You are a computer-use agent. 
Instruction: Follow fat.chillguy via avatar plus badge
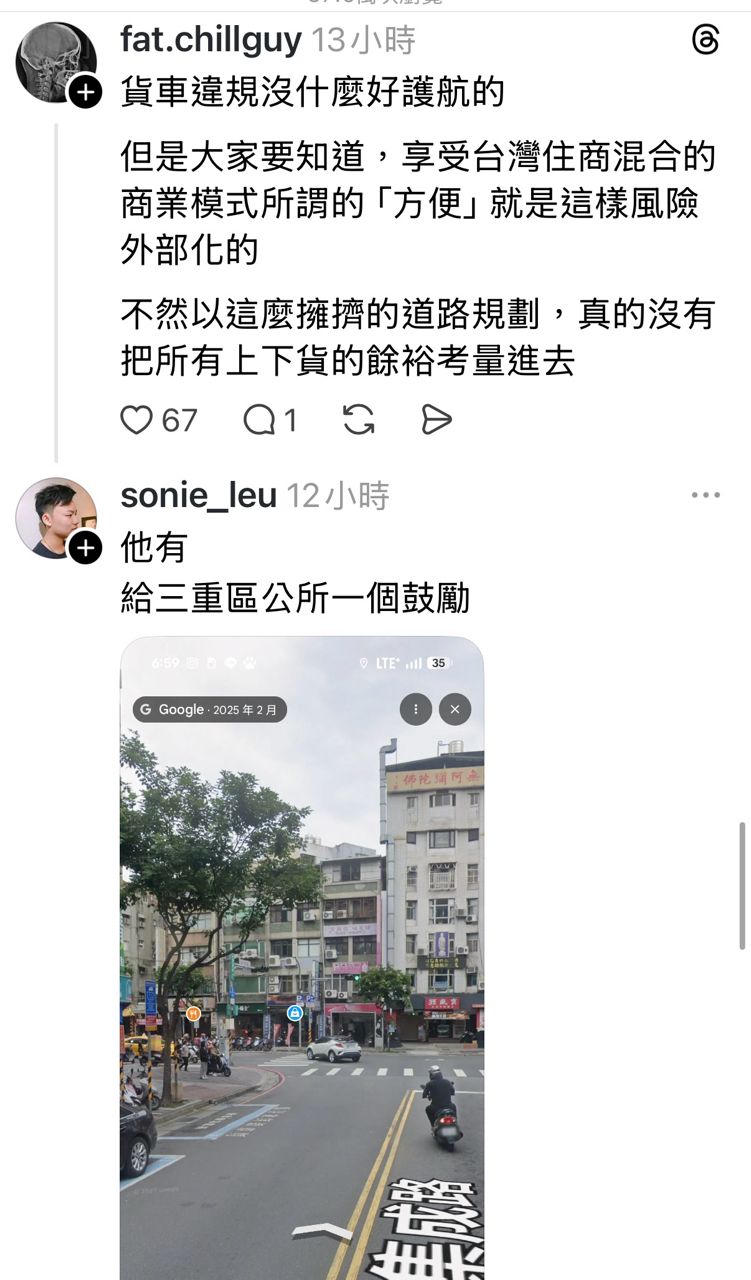(x=85, y=93)
